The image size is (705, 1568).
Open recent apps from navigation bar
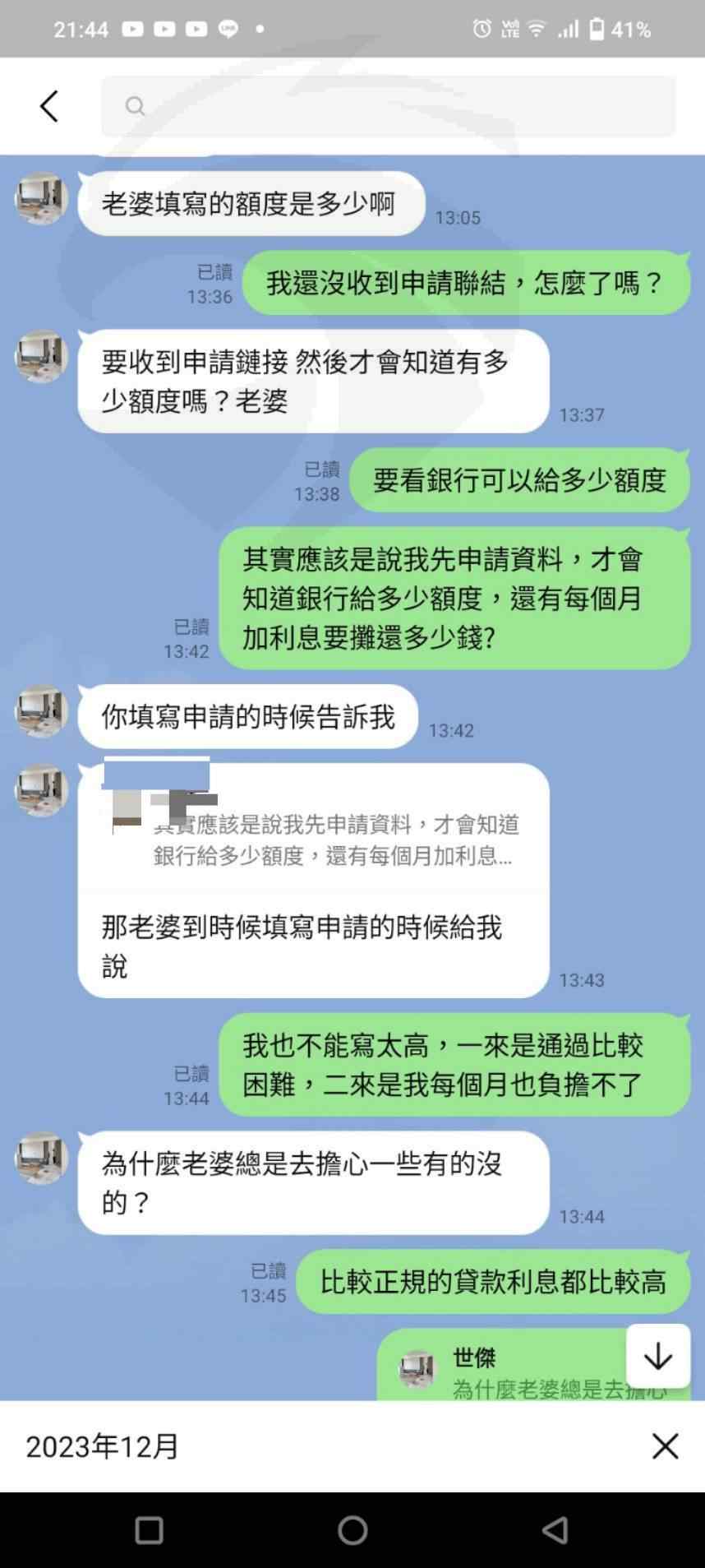click(x=149, y=1530)
